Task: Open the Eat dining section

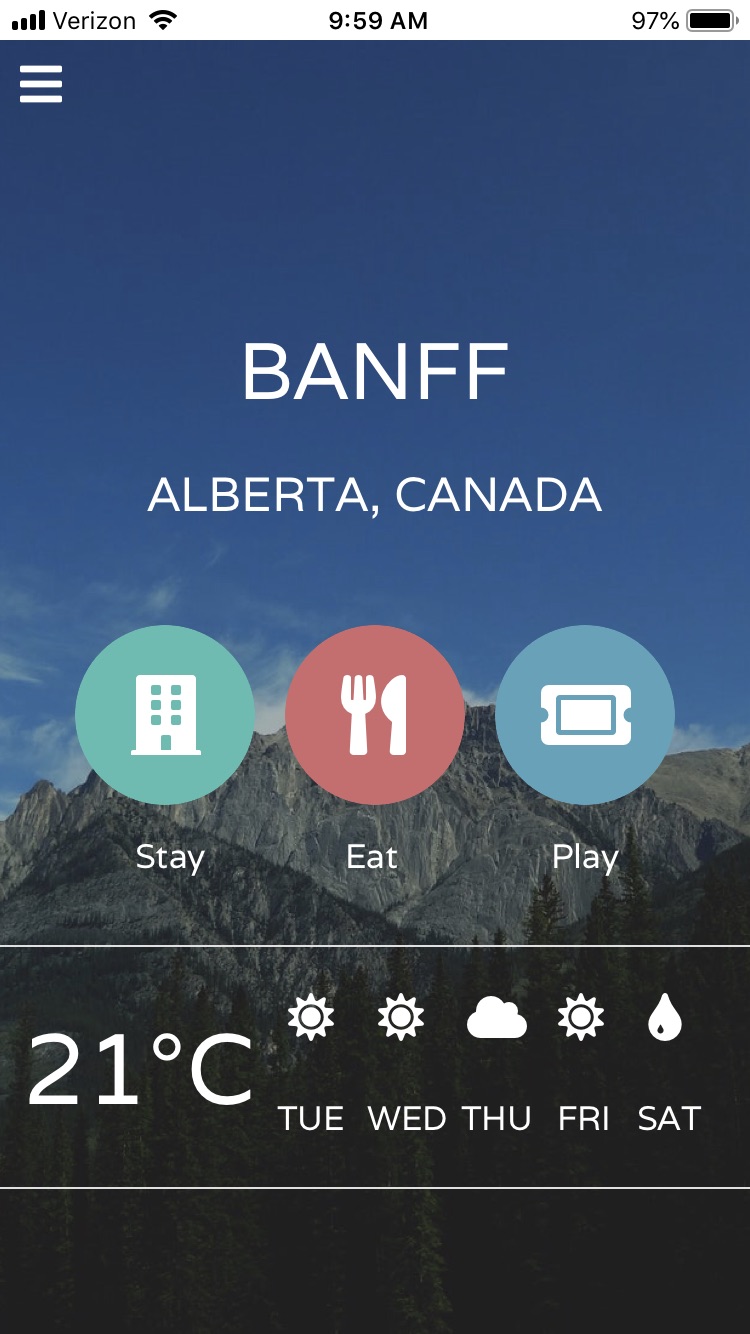Action: point(374,715)
